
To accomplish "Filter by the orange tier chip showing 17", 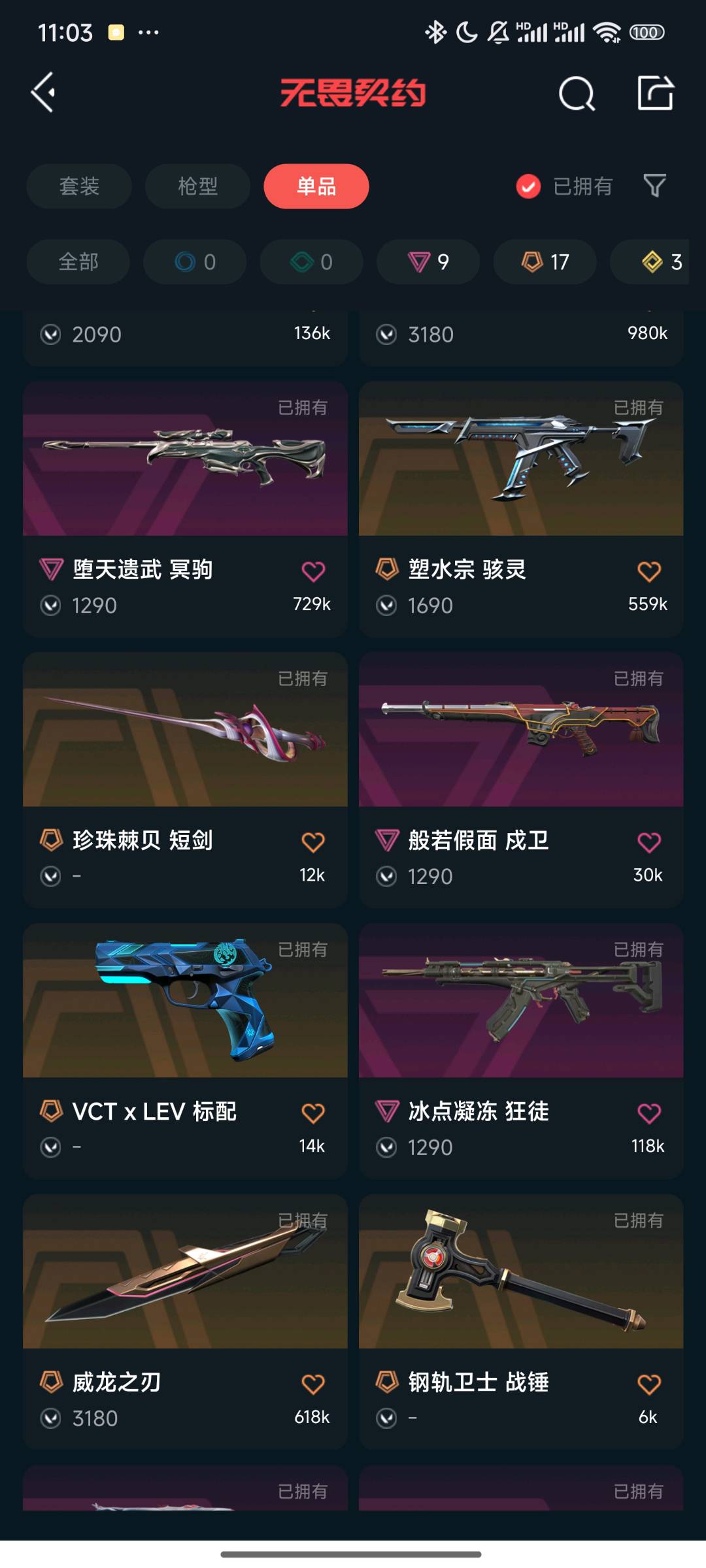I will 545,262.
